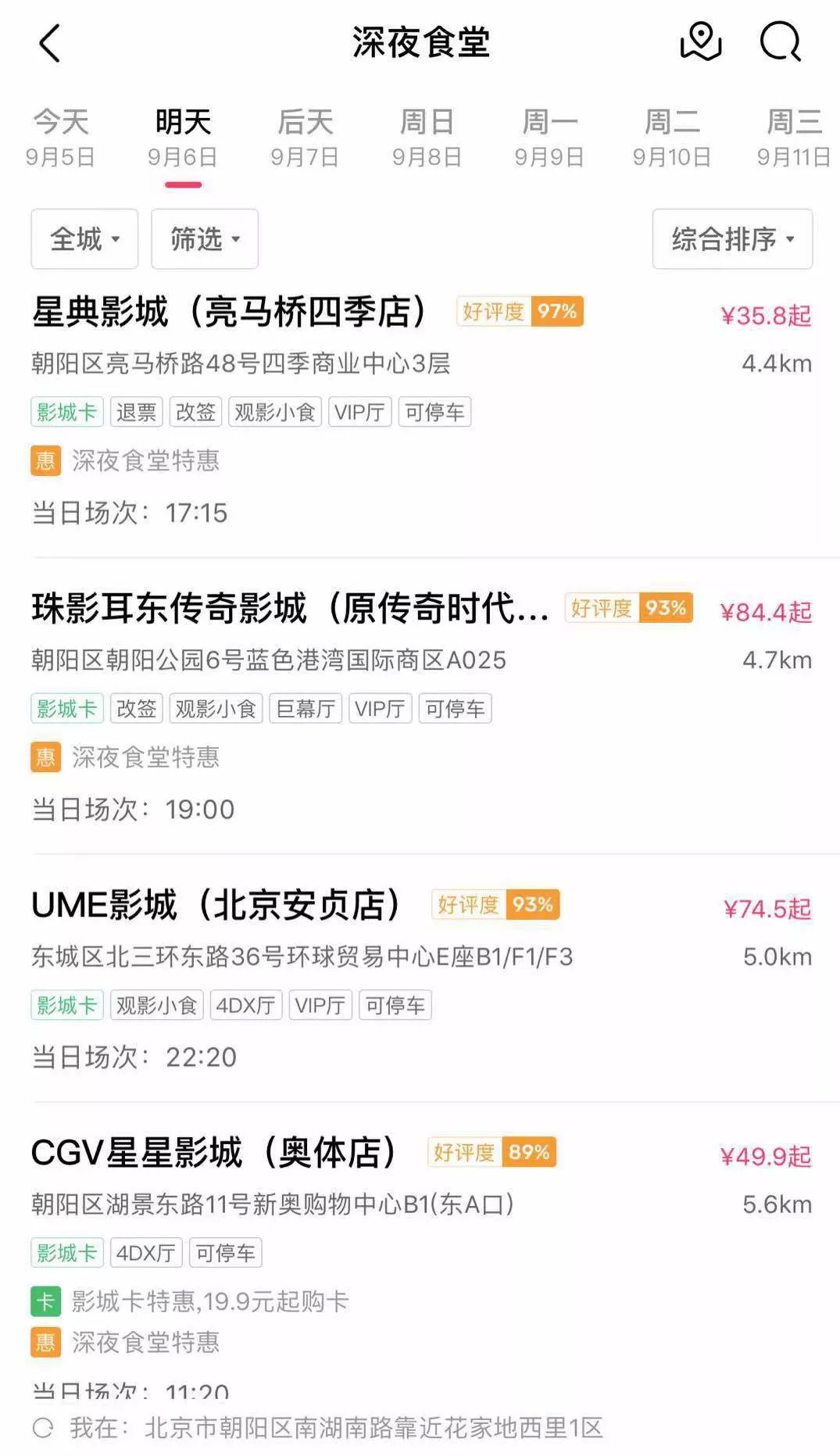Select the 周一 9月9日 tab
840x1456 pixels.
point(549,138)
